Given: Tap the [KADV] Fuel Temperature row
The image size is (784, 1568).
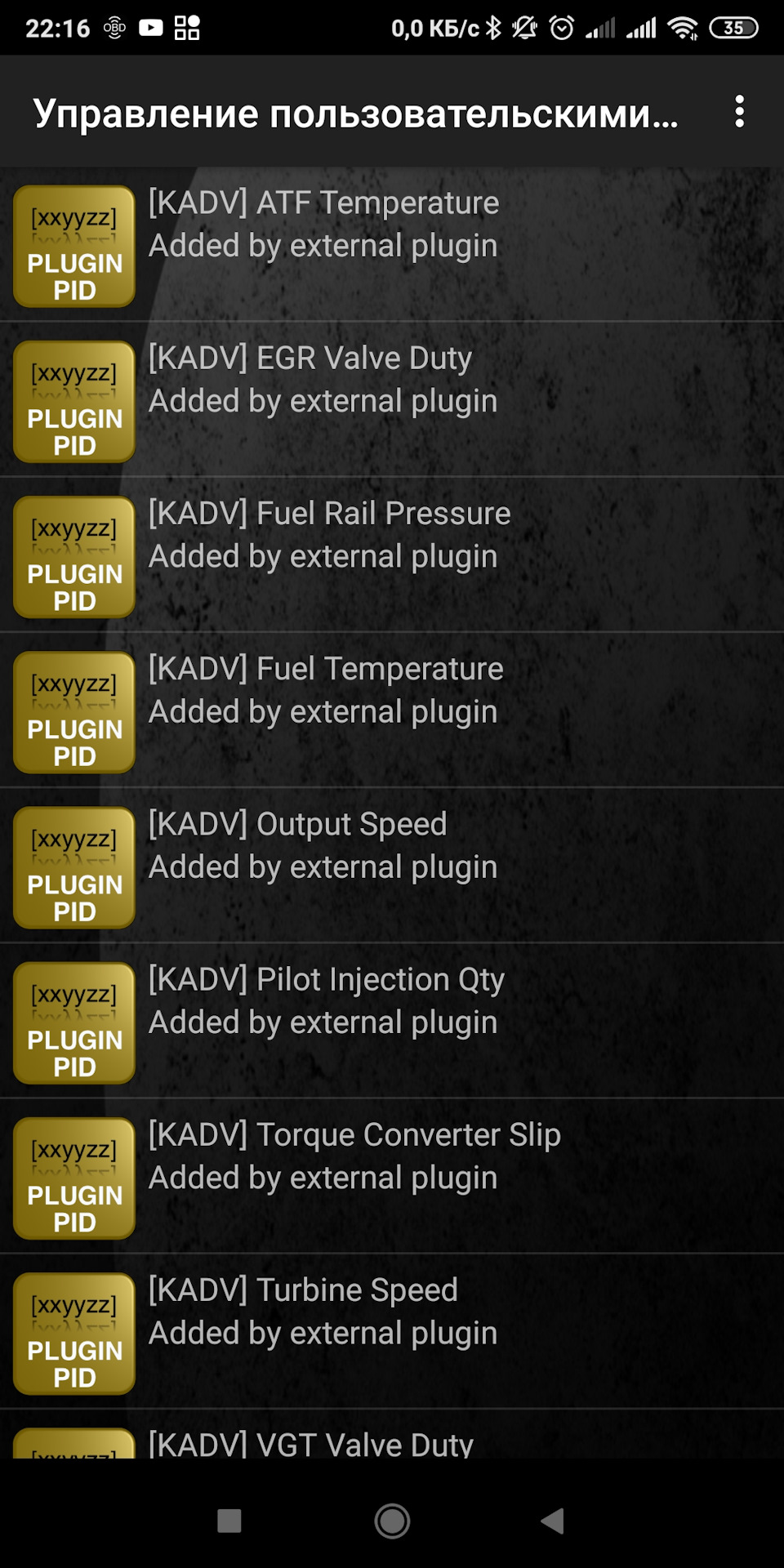Looking at the screenshot, I should (x=392, y=710).
